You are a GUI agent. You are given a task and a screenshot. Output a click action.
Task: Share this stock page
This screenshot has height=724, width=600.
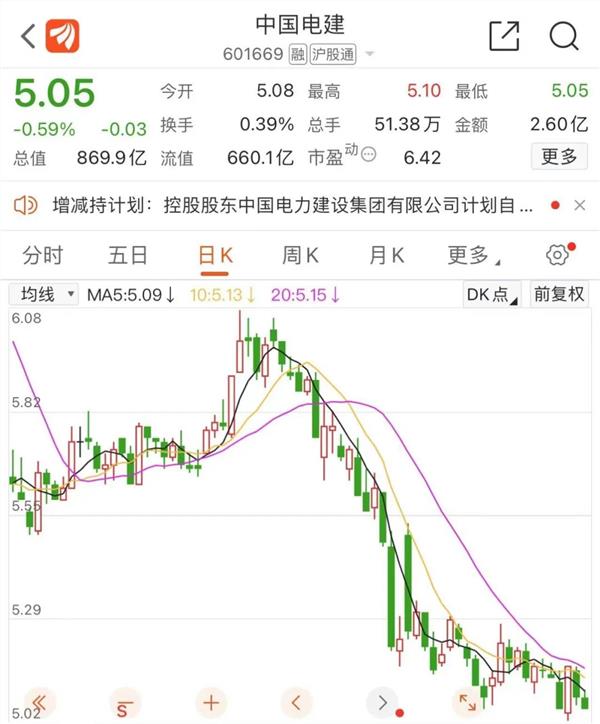(x=504, y=37)
